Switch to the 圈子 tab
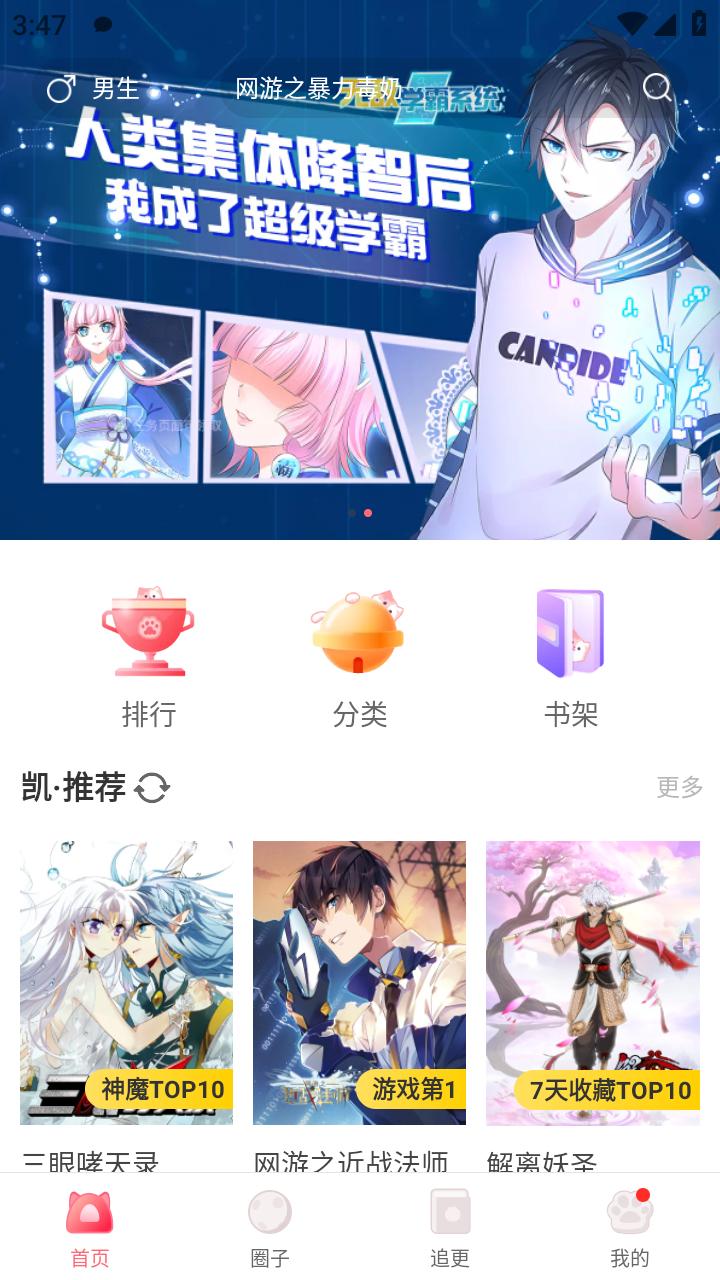This screenshot has height=1280, width=720. tap(270, 1228)
